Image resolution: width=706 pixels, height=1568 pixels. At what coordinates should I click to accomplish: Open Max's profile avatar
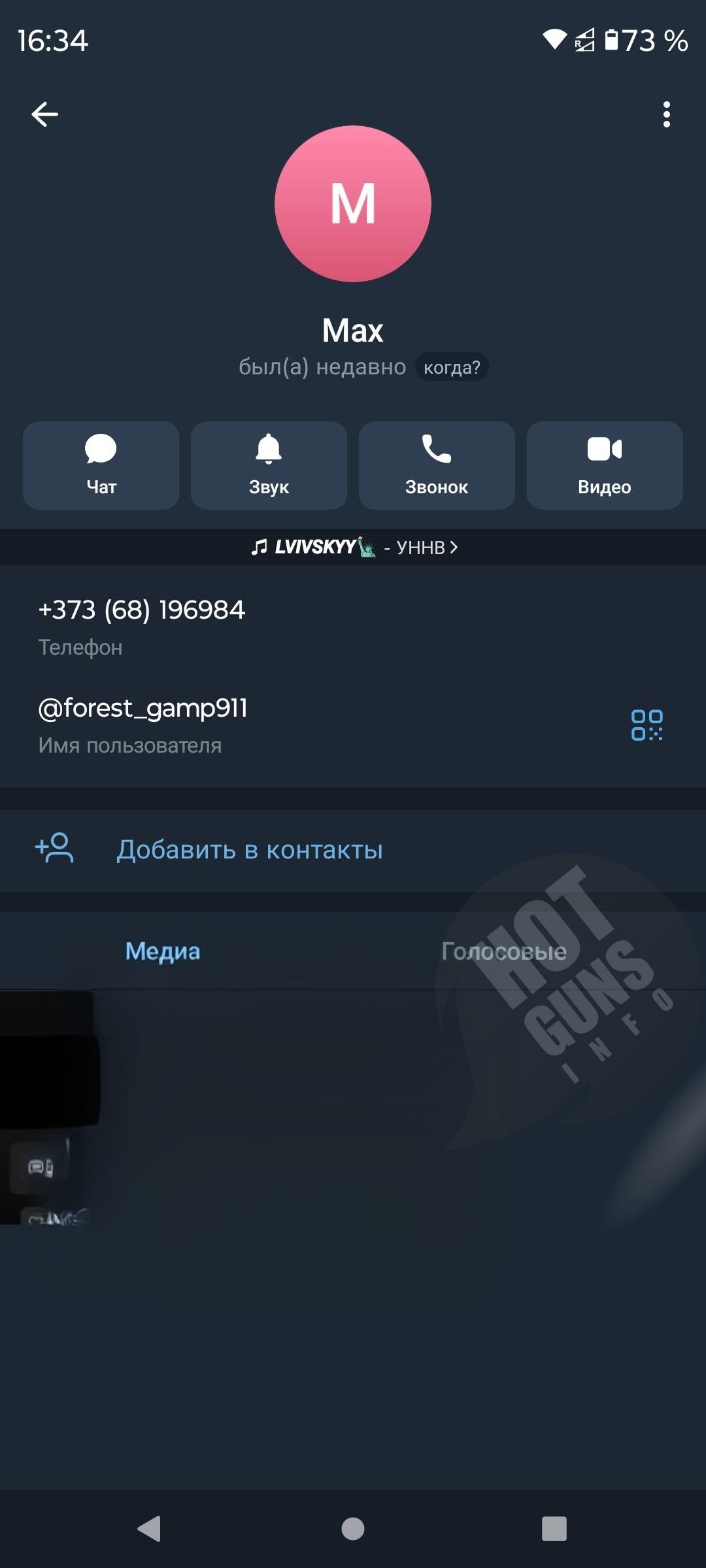coord(353,204)
